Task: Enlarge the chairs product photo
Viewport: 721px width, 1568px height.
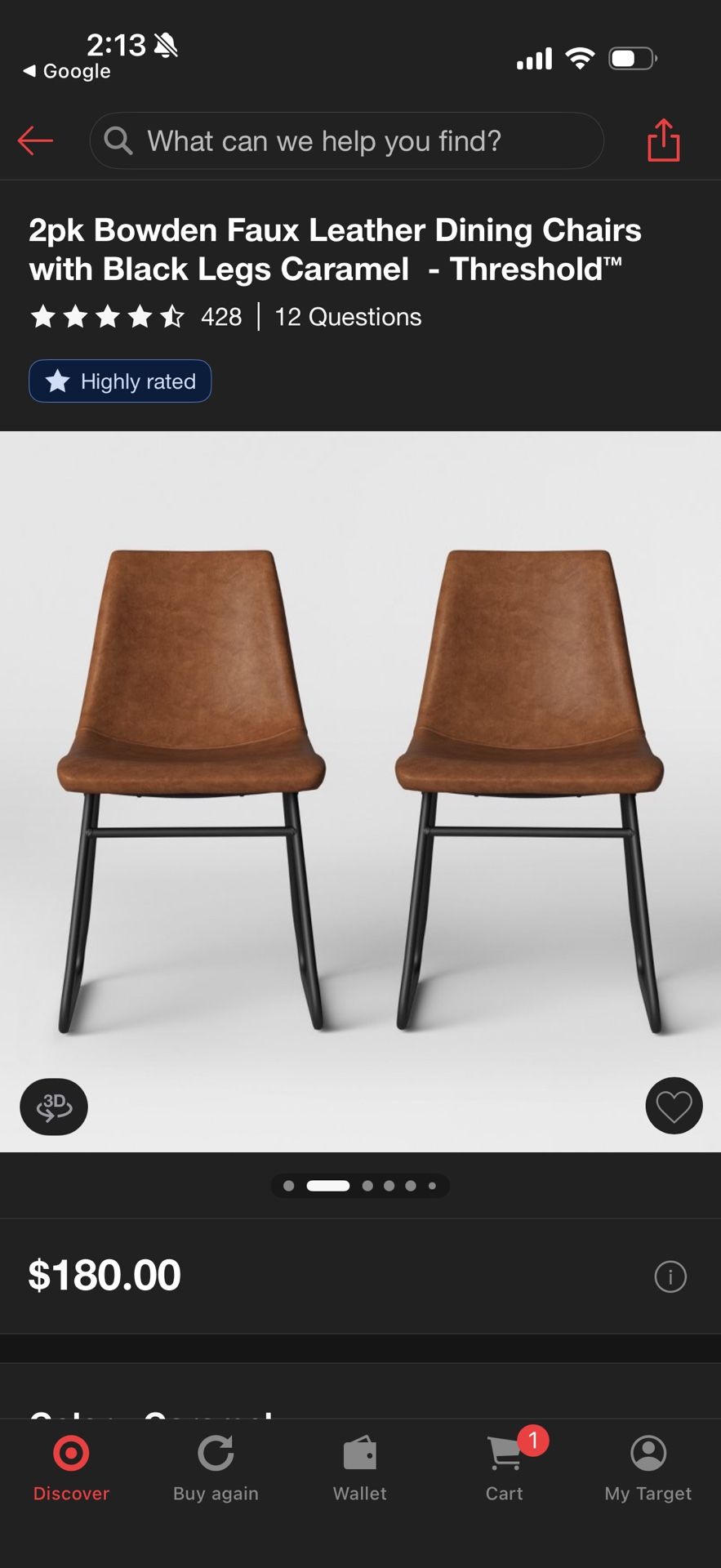Action: click(360, 791)
